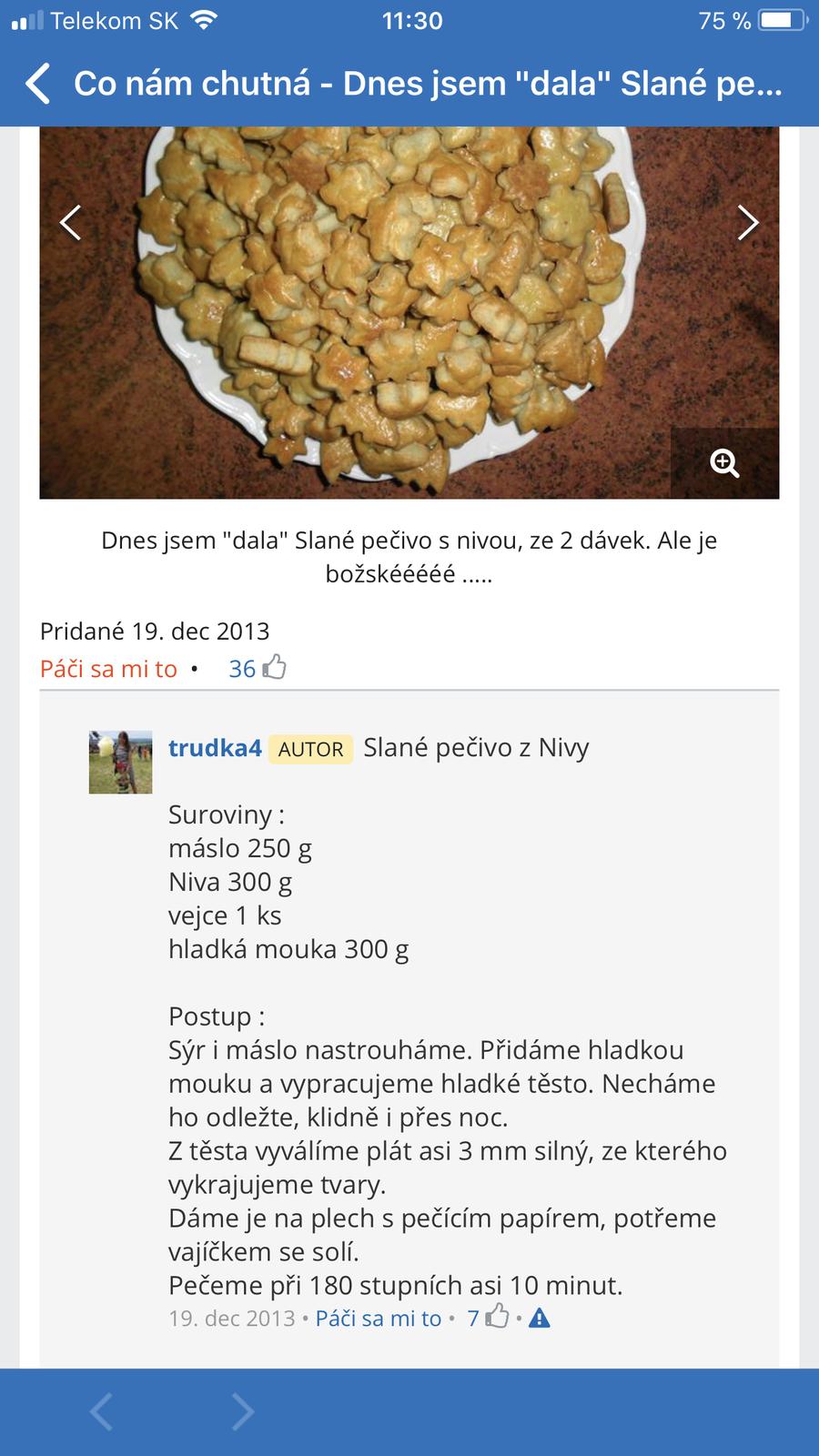Like trudka4's recipe comment
Viewport: 819px width, 1456px height.
coord(378,1319)
